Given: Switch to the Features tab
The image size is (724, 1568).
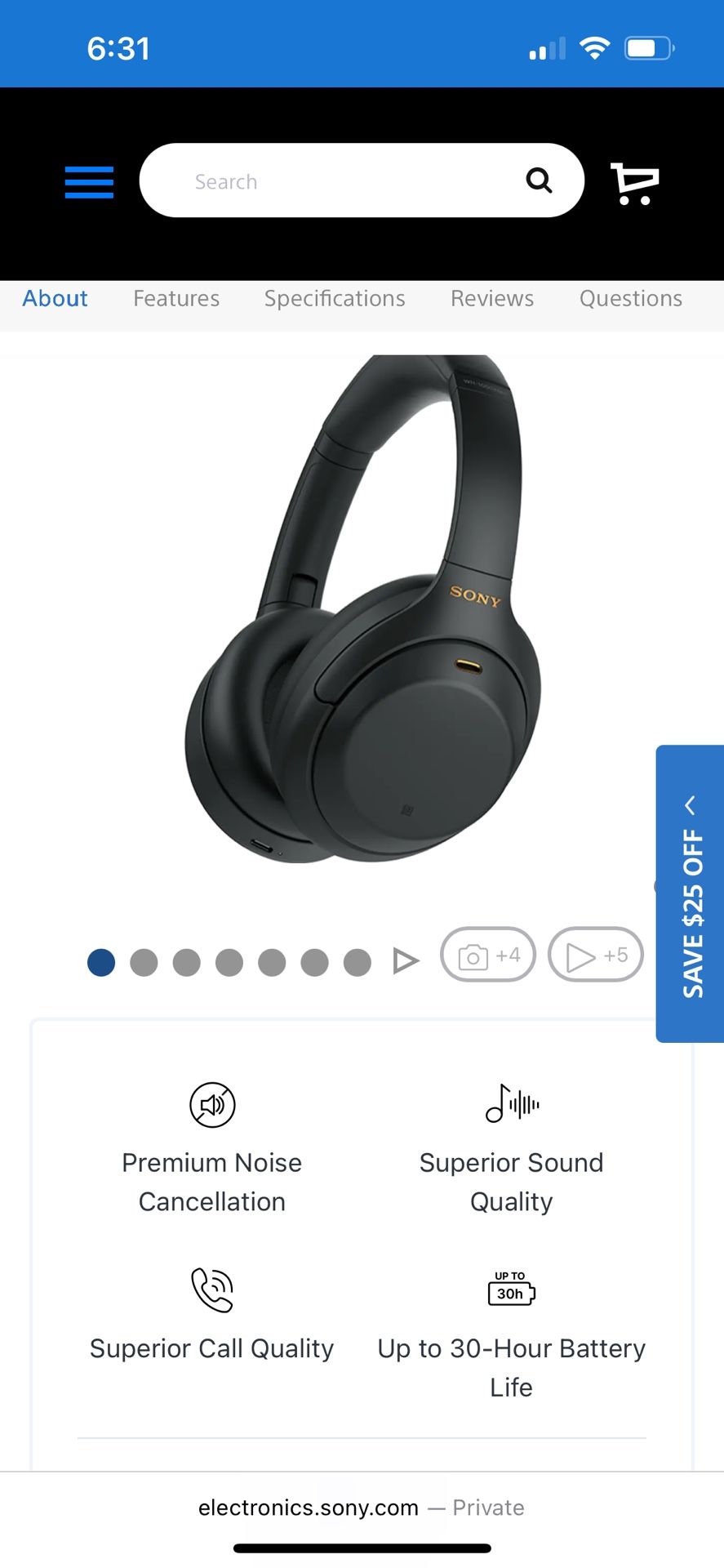Looking at the screenshot, I should (x=176, y=299).
